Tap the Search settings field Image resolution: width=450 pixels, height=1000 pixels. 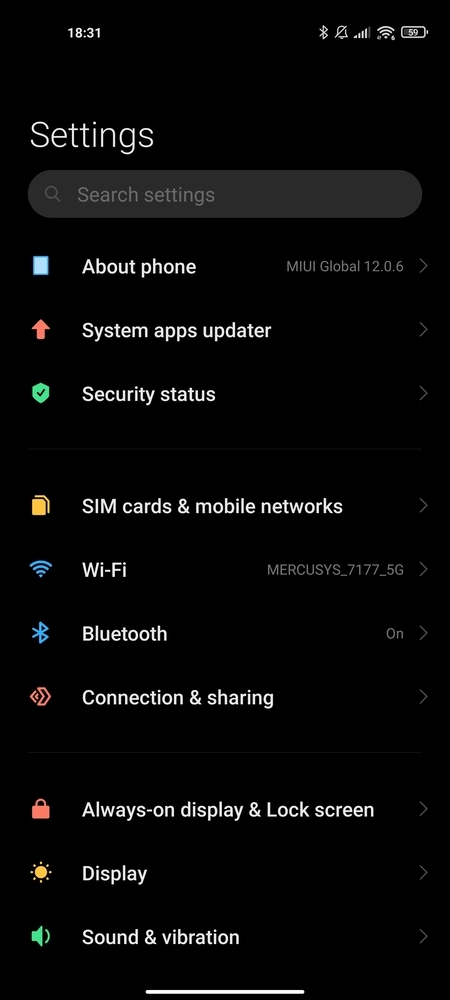[225, 194]
